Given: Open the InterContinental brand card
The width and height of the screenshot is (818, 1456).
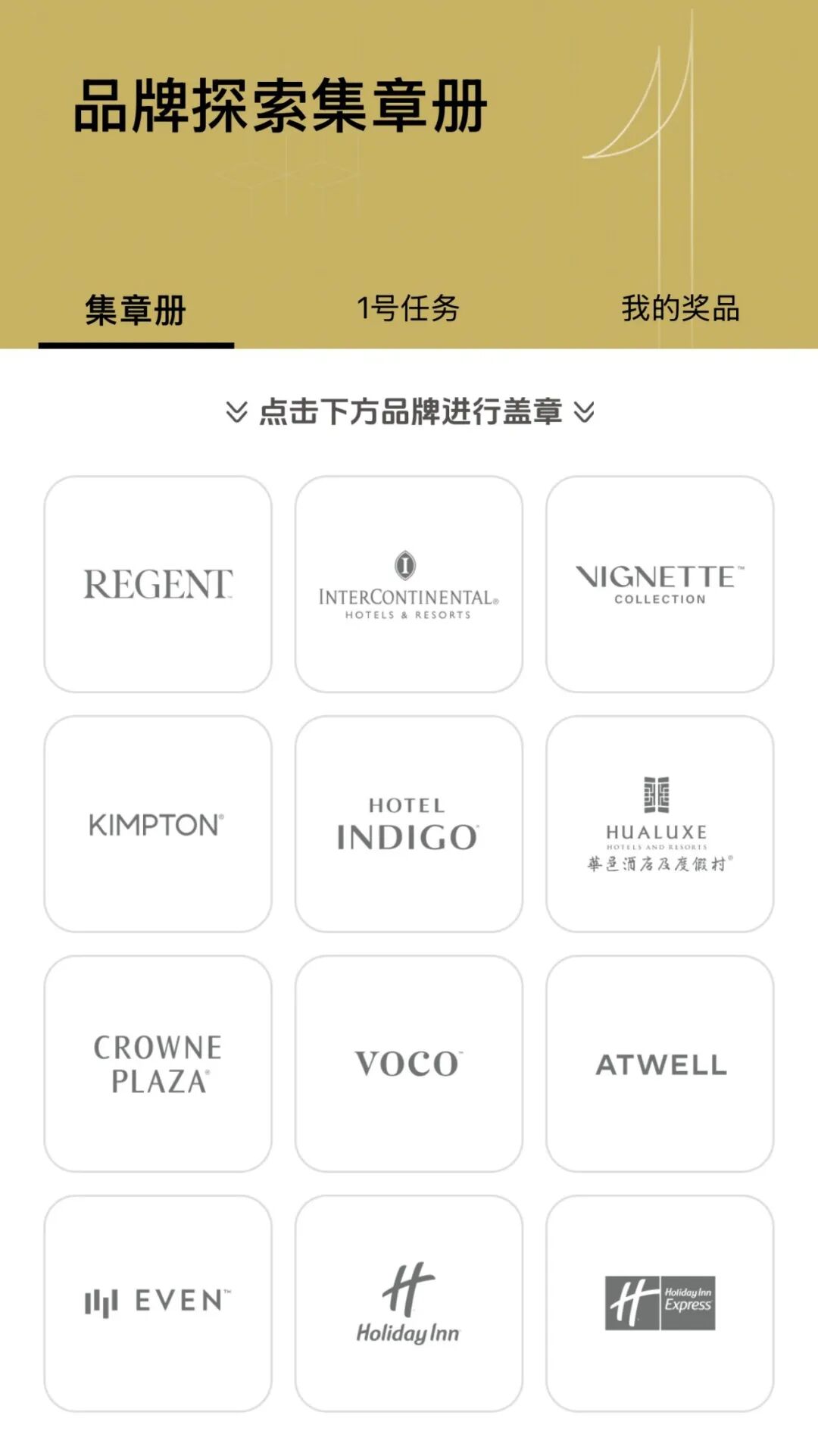Looking at the screenshot, I should pos(408,584).
